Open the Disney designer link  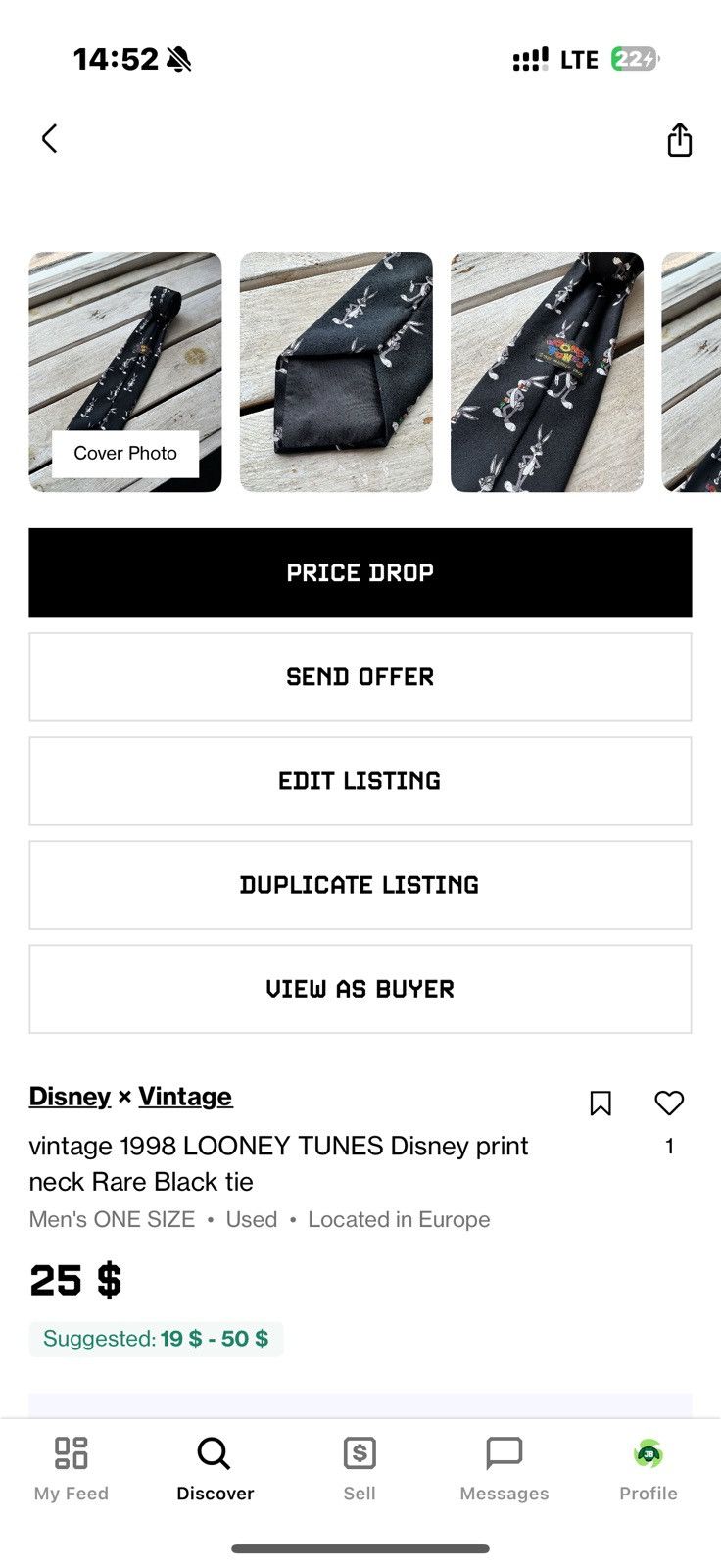pos(70,1096)
